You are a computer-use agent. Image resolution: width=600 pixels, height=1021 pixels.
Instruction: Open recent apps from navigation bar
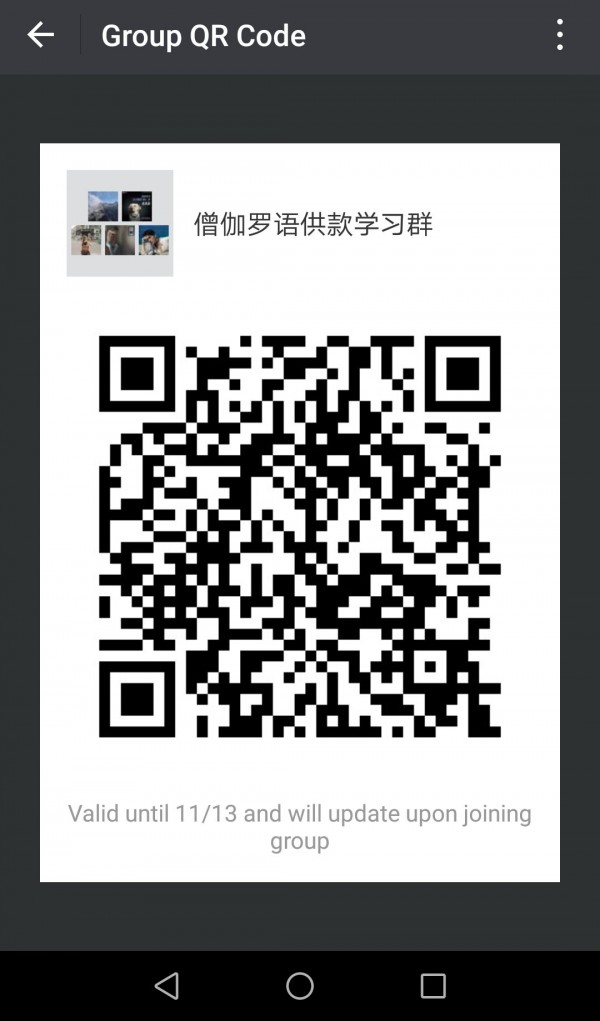point(433,986)
